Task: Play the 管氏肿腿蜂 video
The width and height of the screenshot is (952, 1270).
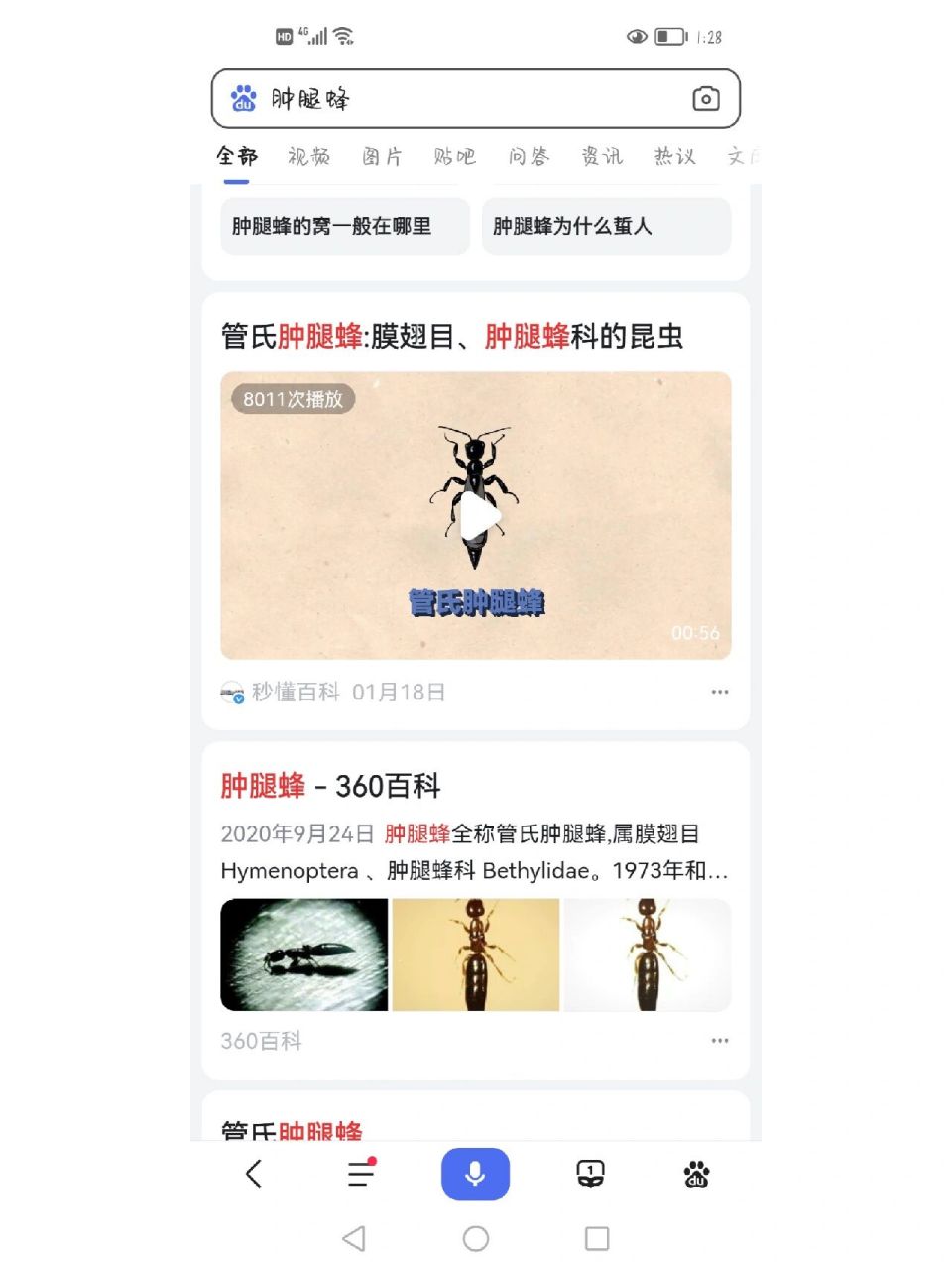Action: tap(477, 516)
